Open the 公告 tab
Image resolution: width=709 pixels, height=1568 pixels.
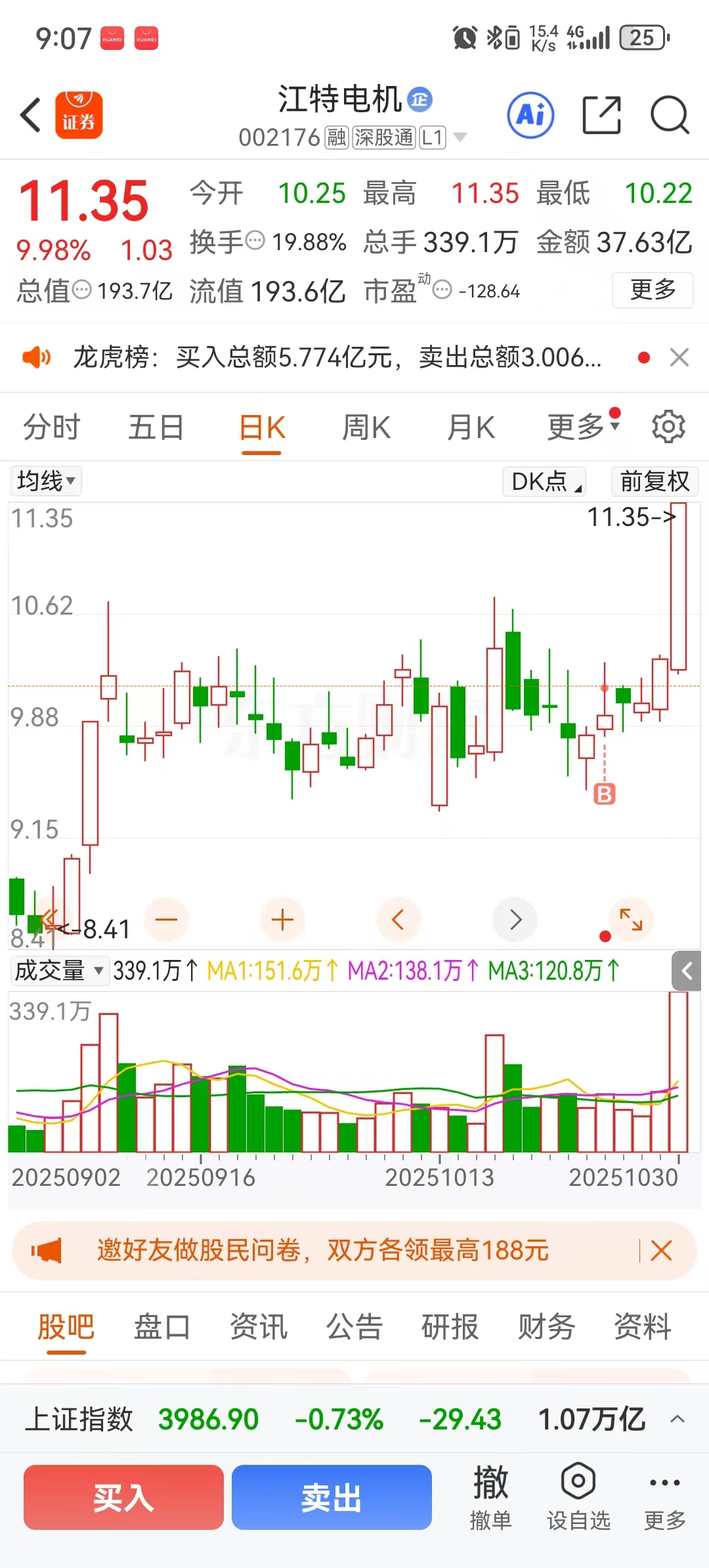[x=354, y=1327]
